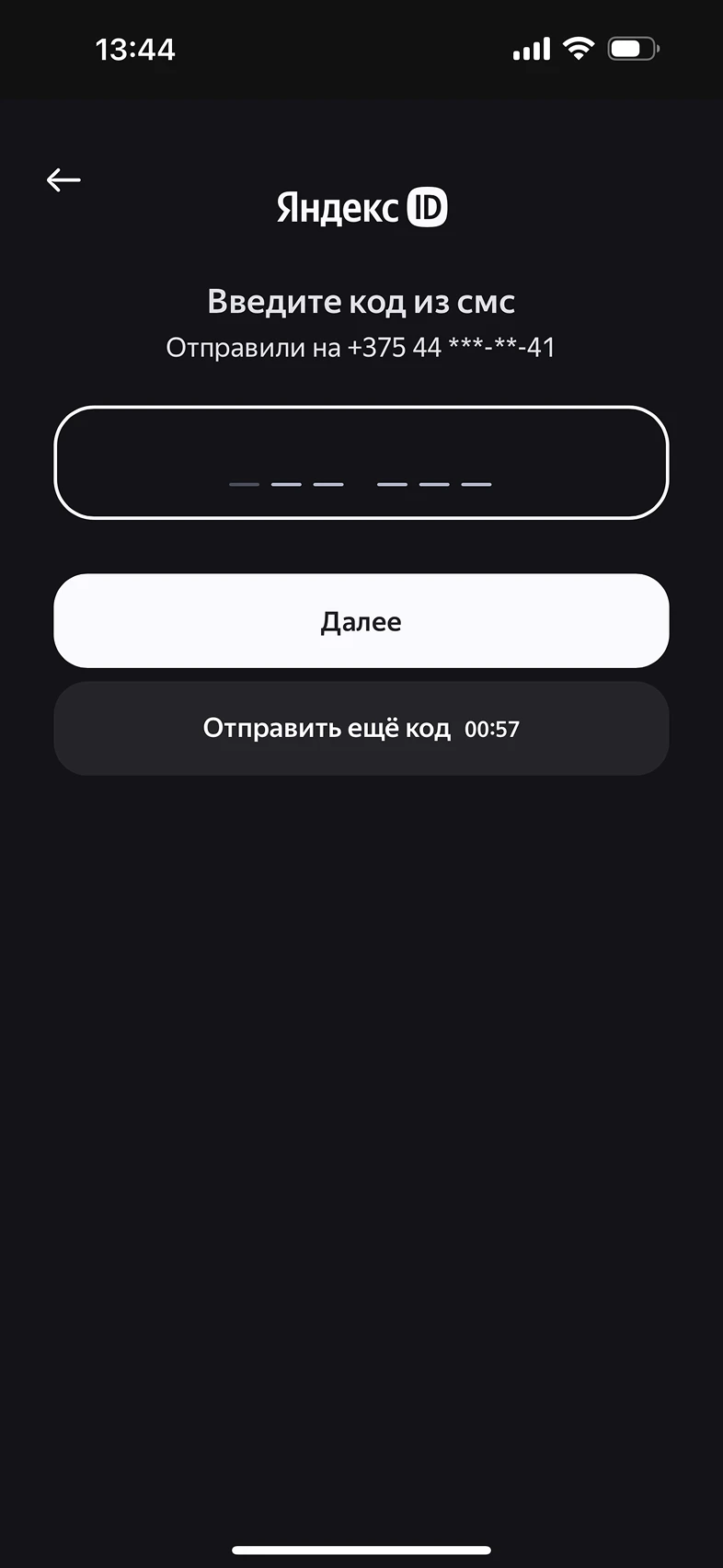
Task: Tap the Далее button
Action: click(361, 621)
